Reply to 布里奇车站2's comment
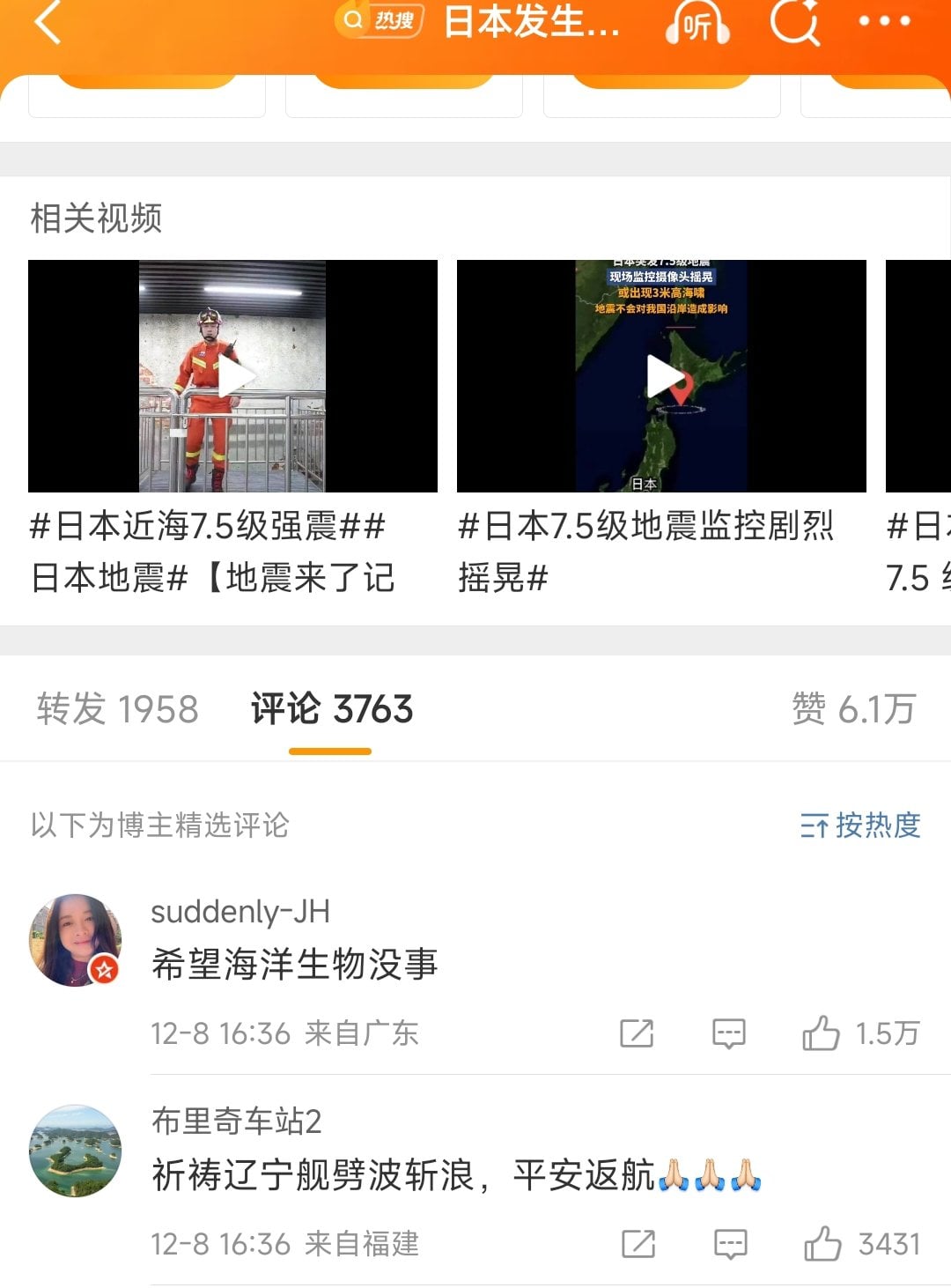 (730, 1244)
